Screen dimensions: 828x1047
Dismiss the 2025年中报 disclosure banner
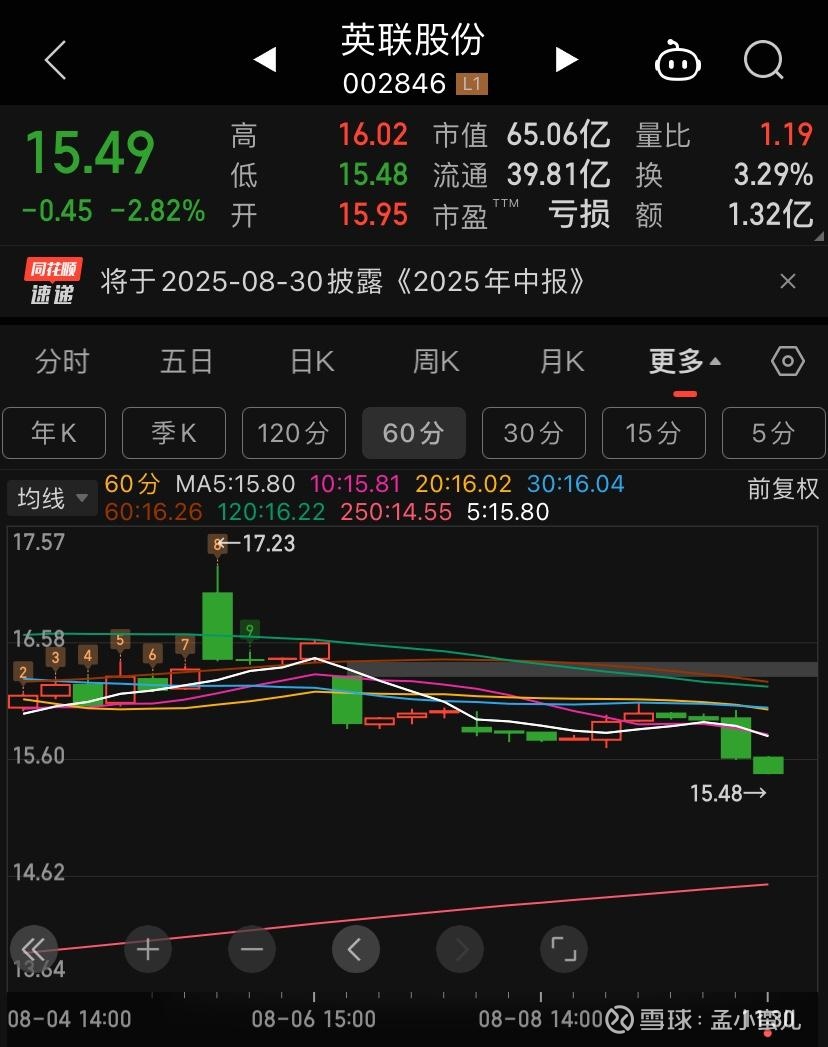(x=788, y=281)
